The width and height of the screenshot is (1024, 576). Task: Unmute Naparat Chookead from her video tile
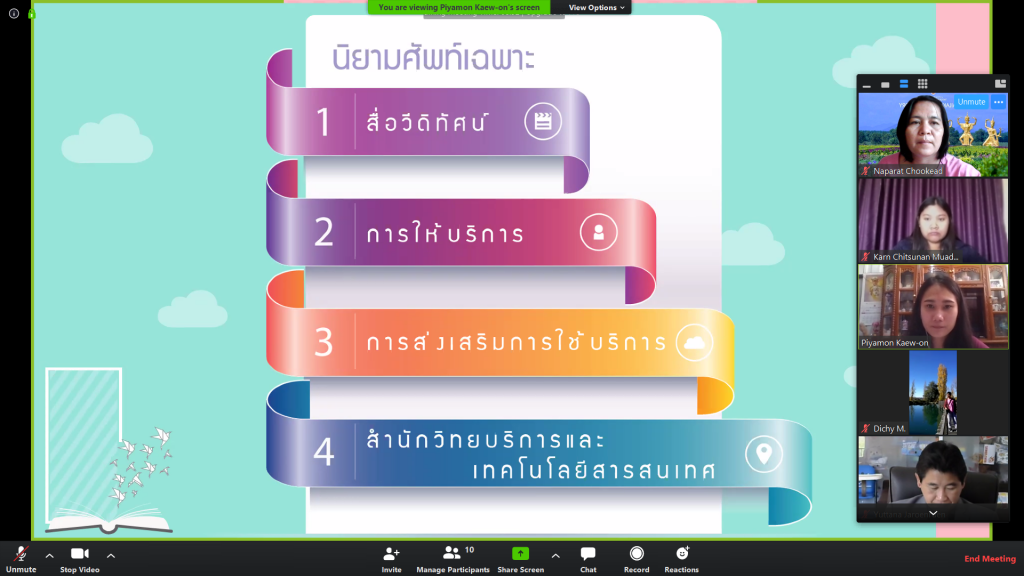(x=971, y=102)
